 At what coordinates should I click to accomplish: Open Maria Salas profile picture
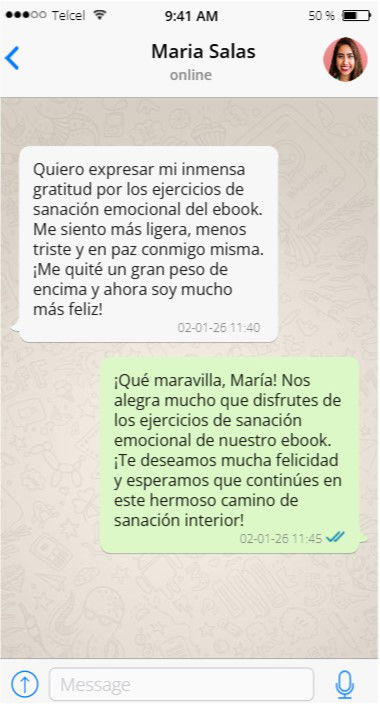click(345, 59)
